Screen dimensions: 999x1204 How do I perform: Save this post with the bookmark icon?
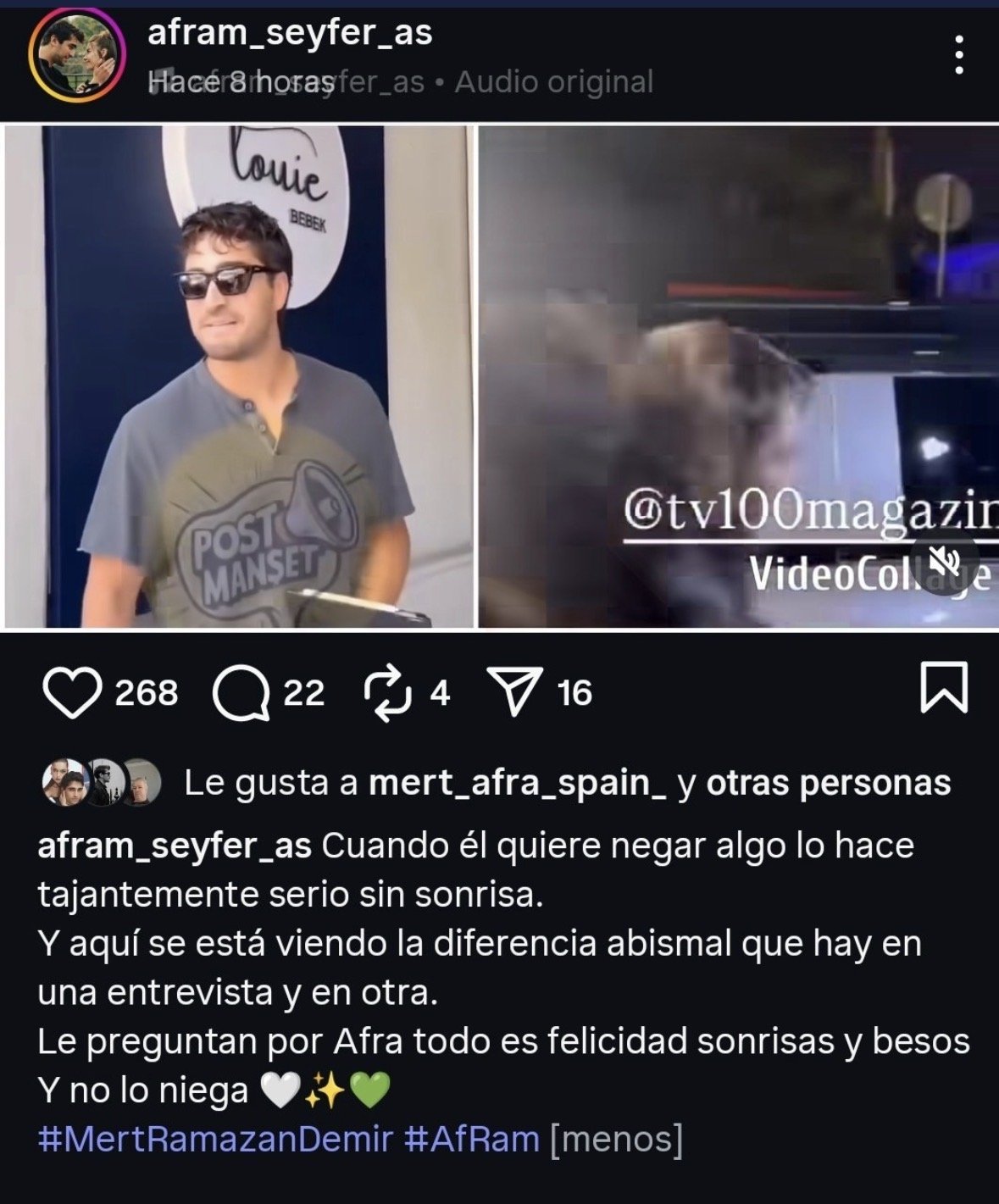click(x=943, y=687)
